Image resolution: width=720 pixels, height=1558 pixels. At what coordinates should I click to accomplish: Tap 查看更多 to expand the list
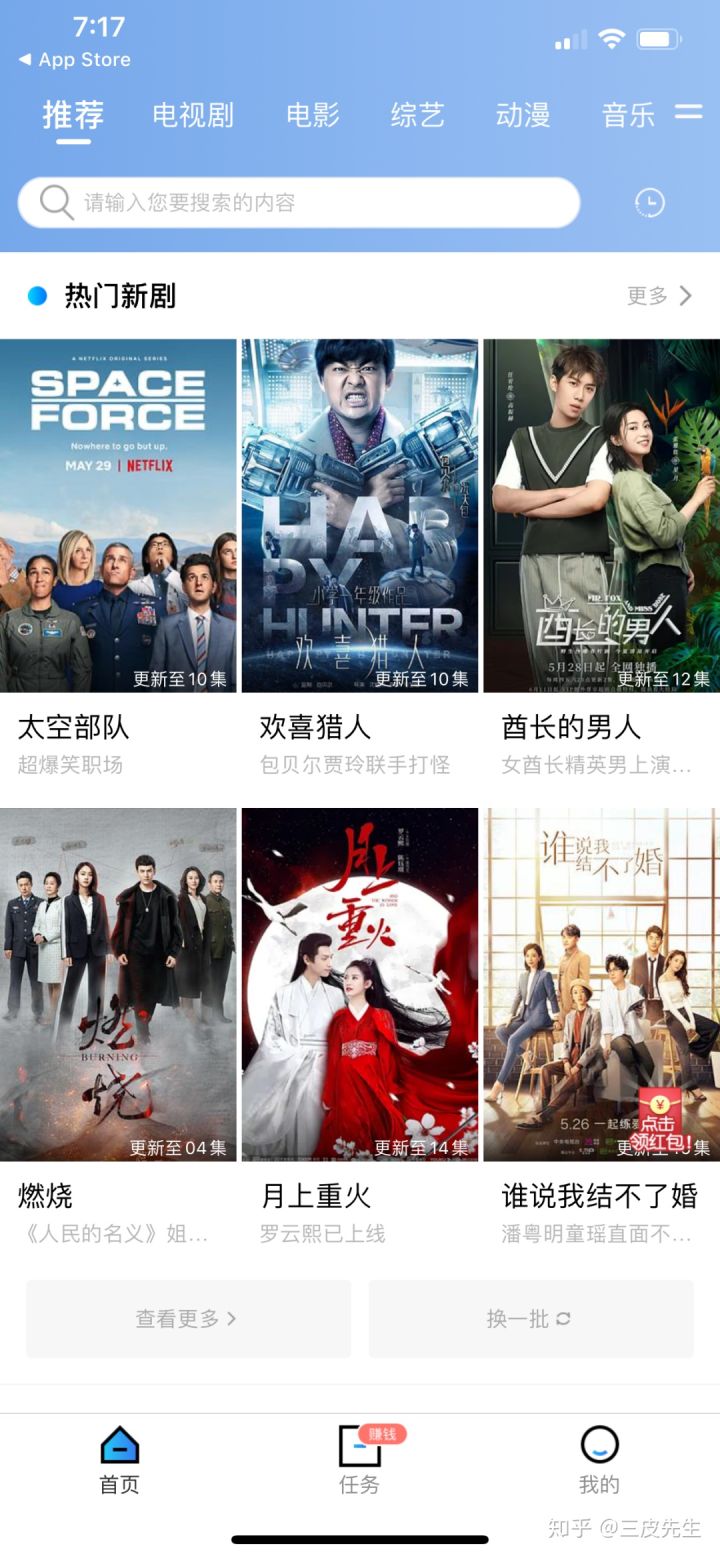coord(186,1318)
